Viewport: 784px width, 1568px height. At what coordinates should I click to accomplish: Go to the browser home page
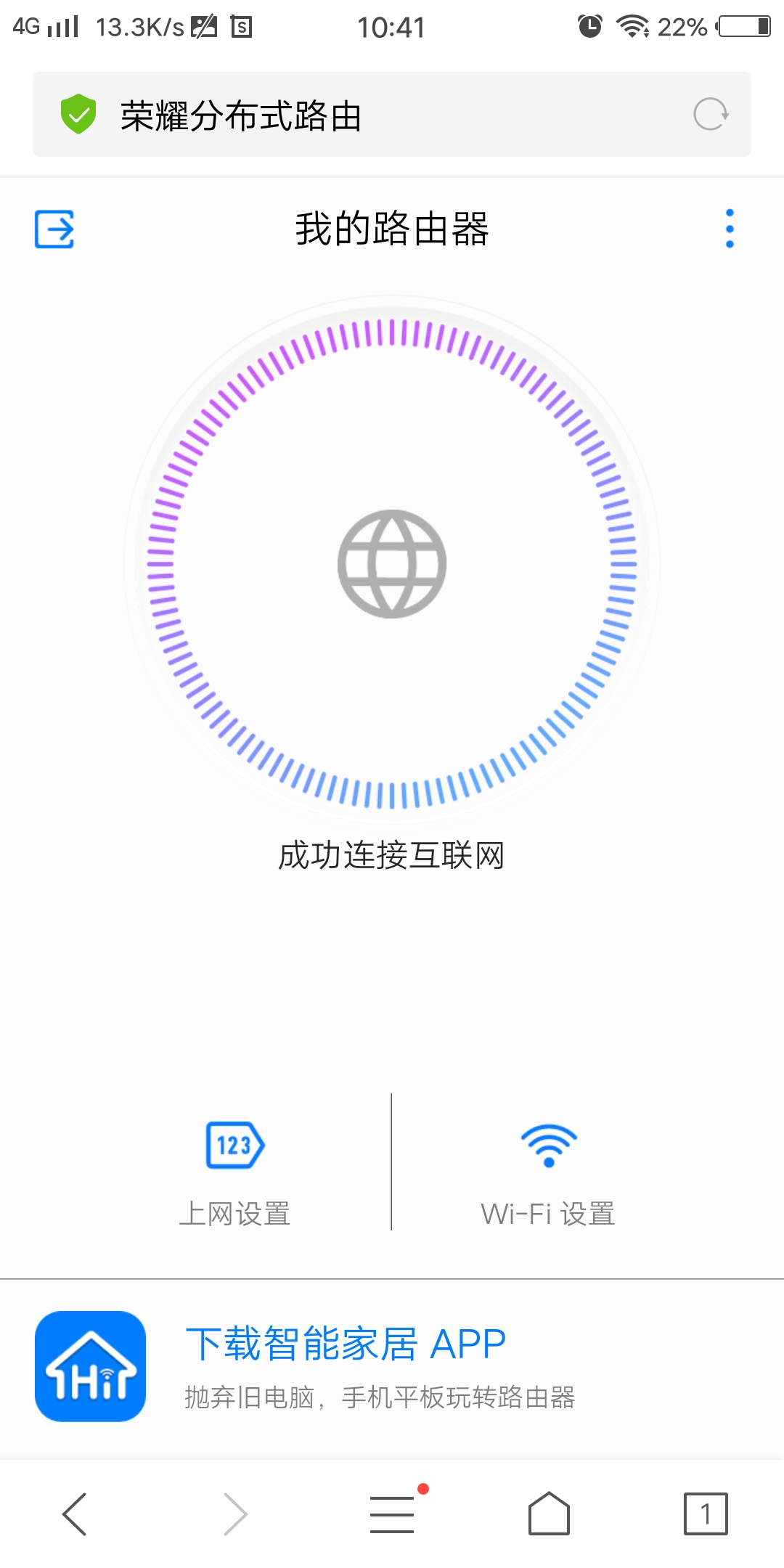549,1514
